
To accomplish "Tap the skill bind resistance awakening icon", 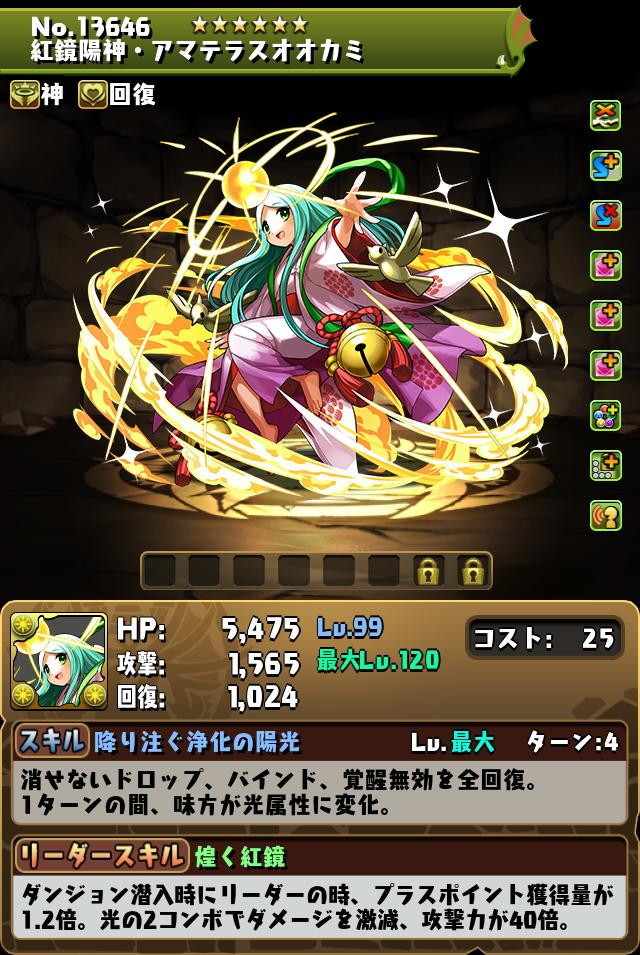I will (x=605, y=213).
